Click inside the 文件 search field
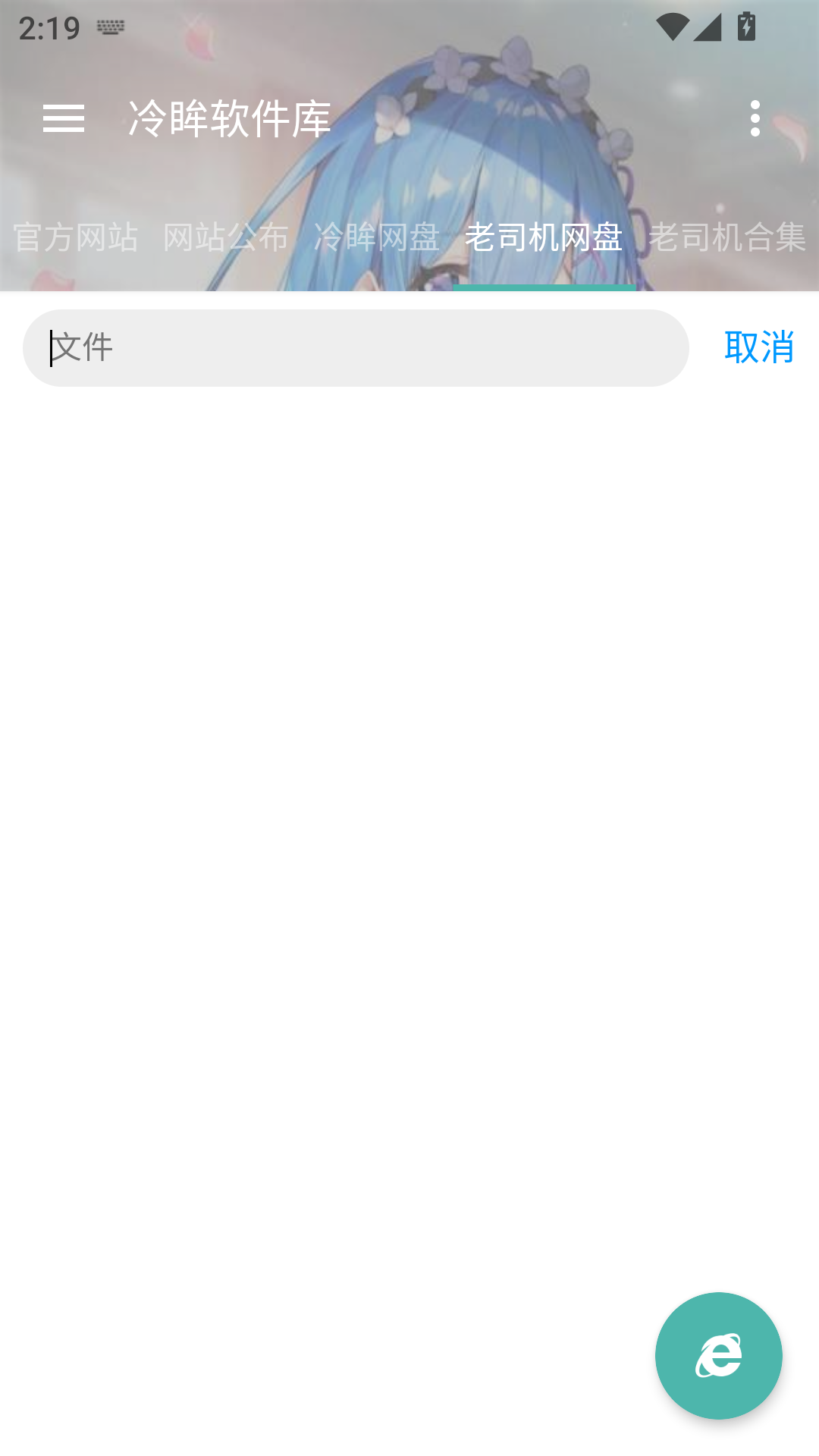The height and width of the screenshot is (1456, 819). pyautogui.click(x=356, y=347)
